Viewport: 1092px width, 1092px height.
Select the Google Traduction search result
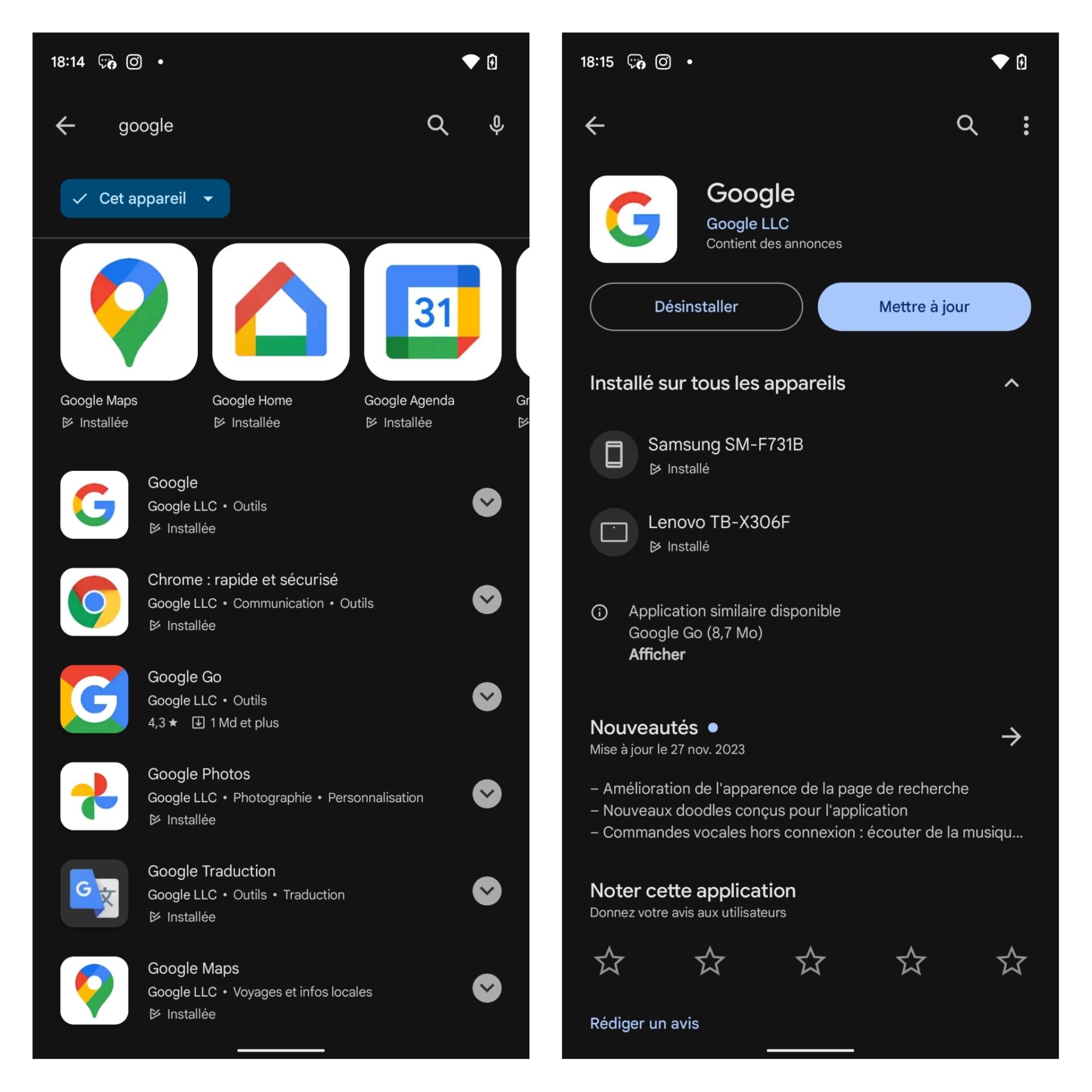pyautogui.click(x=211, y=871)
